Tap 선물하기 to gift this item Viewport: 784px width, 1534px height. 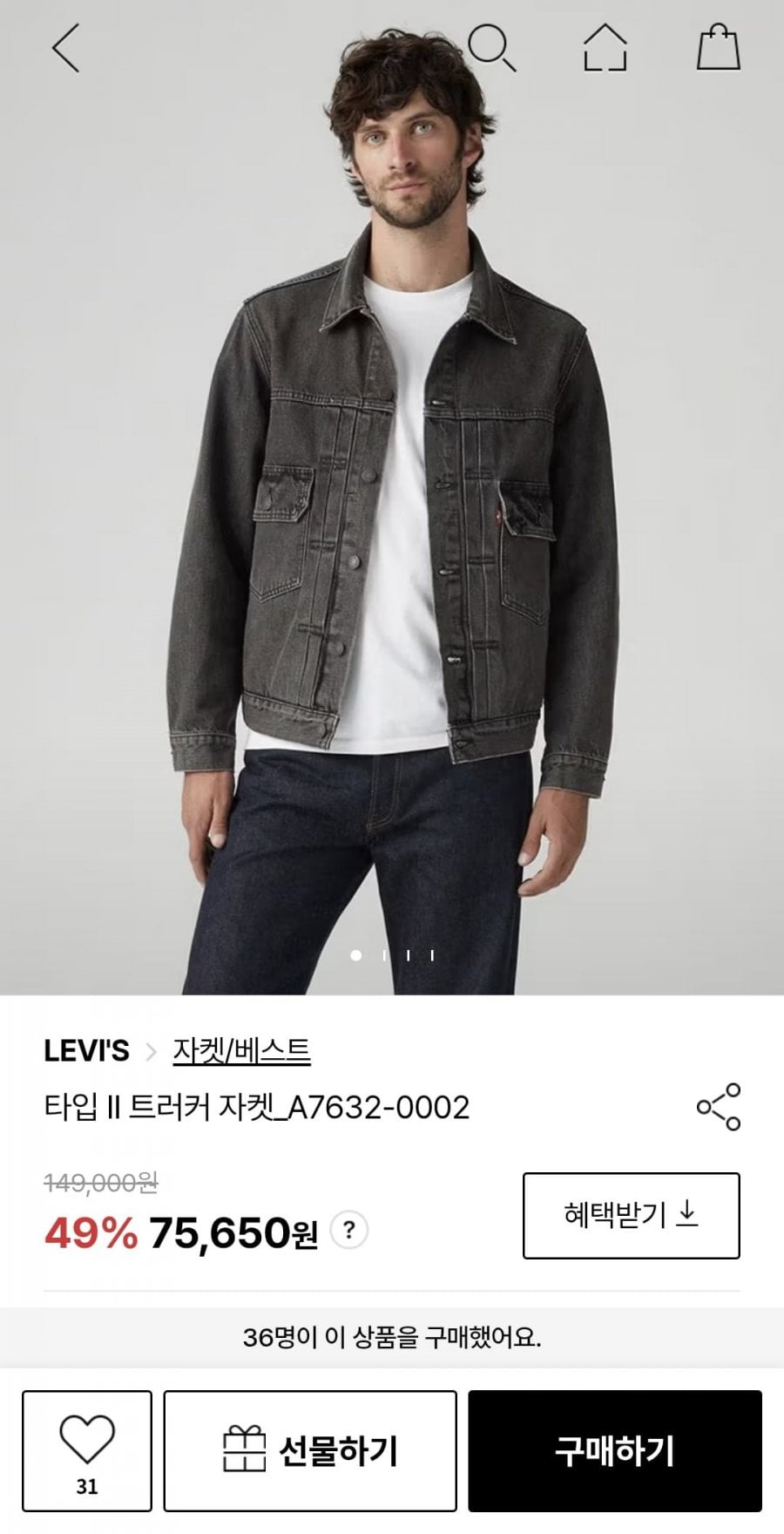click(310, 1451)
